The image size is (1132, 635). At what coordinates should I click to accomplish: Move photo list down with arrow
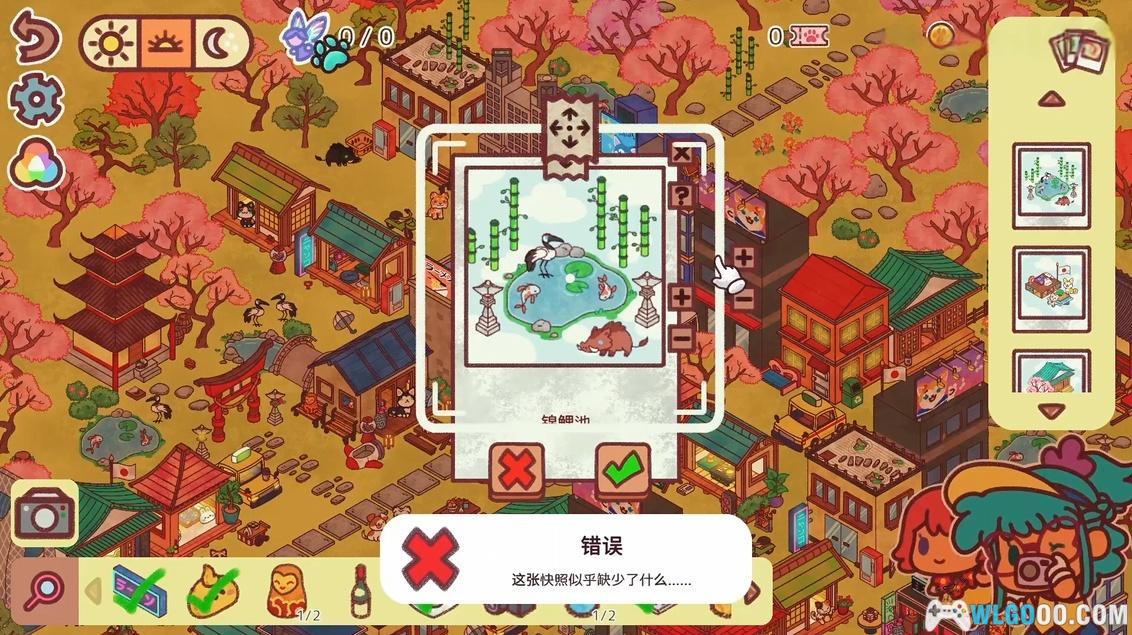coord(1050,410)
